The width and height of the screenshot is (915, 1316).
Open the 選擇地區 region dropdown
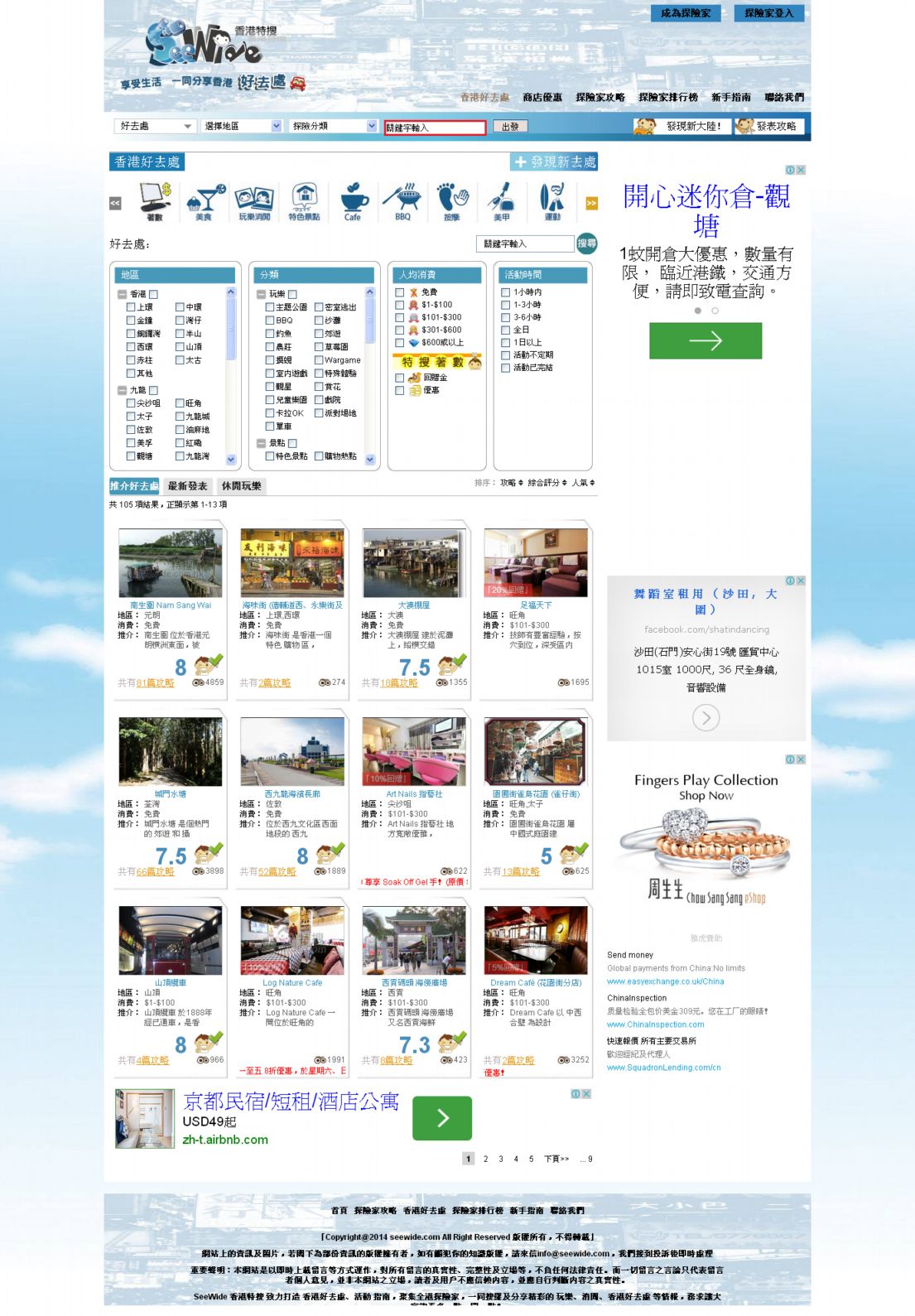tap(243, 126)
